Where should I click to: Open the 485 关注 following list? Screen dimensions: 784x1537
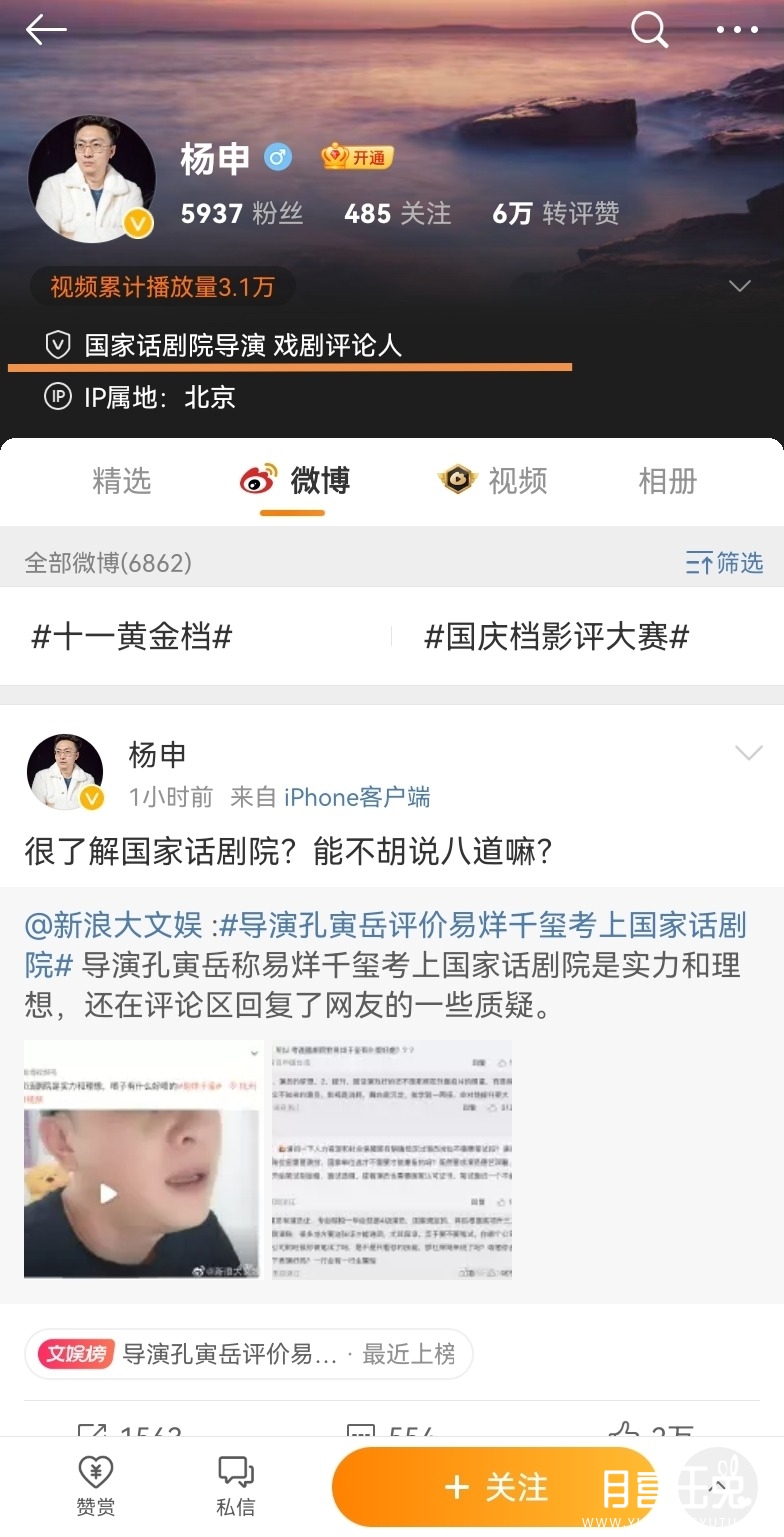[x=397, y=213]
